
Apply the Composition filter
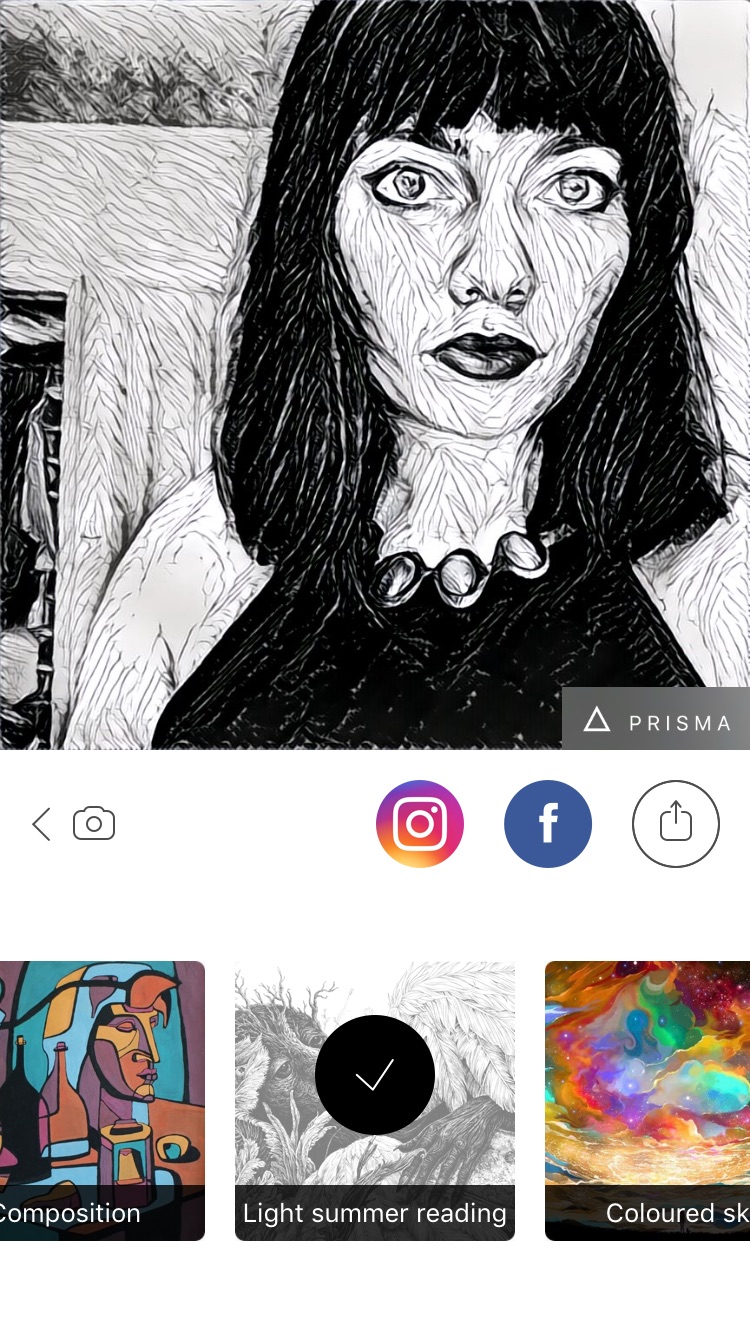tap(102, 1100)
